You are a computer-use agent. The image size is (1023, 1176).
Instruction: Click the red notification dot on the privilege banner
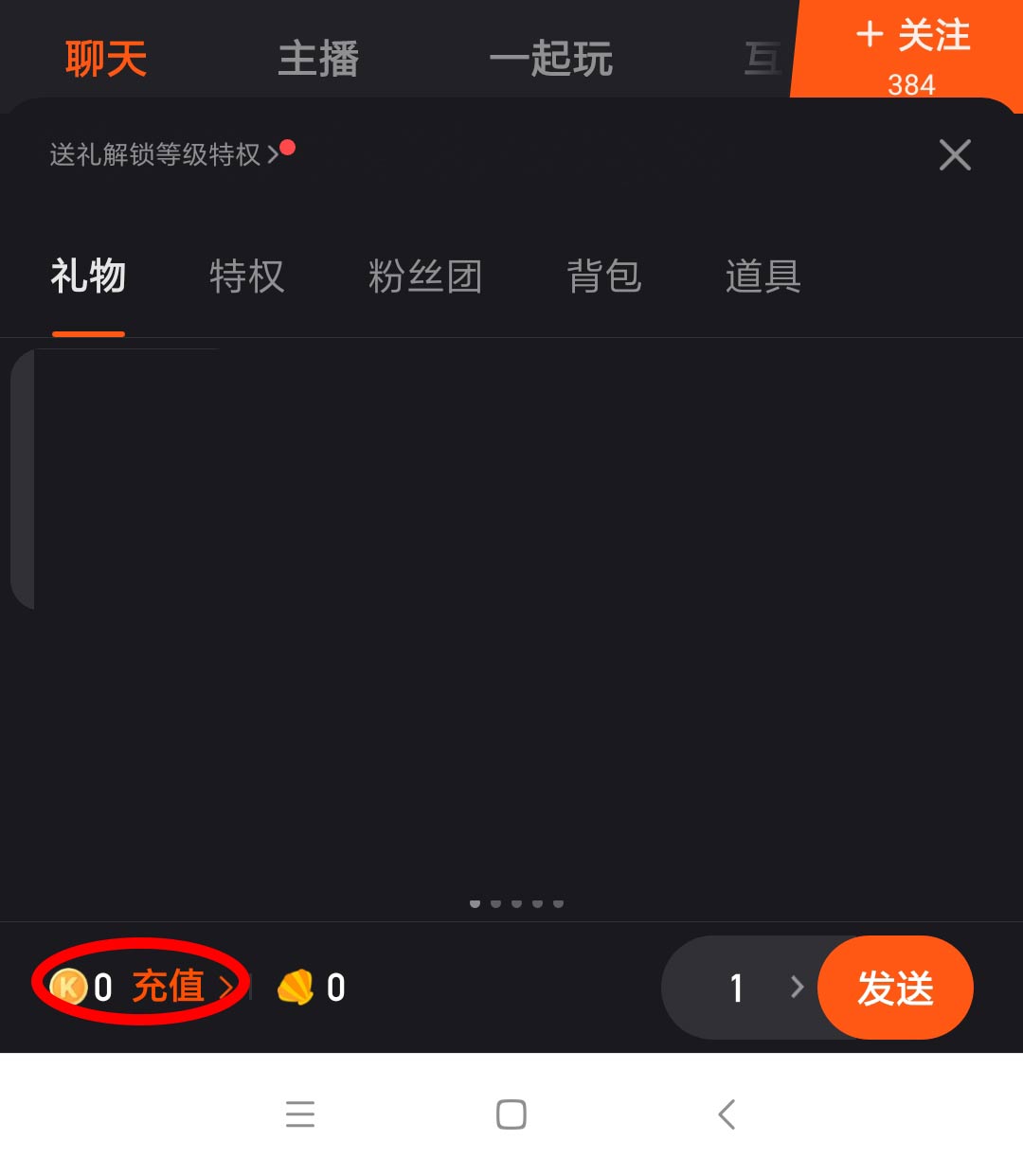tap(289, 148)
